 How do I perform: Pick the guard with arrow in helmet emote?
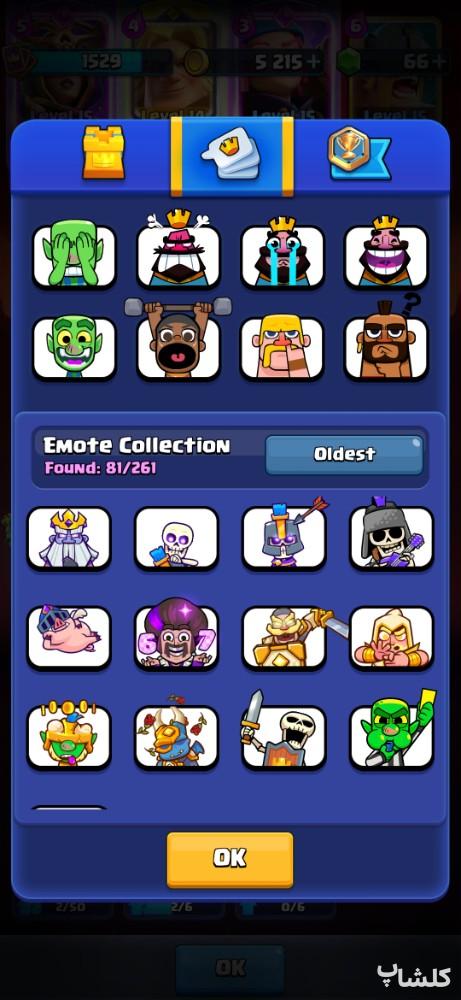(284, 536)
